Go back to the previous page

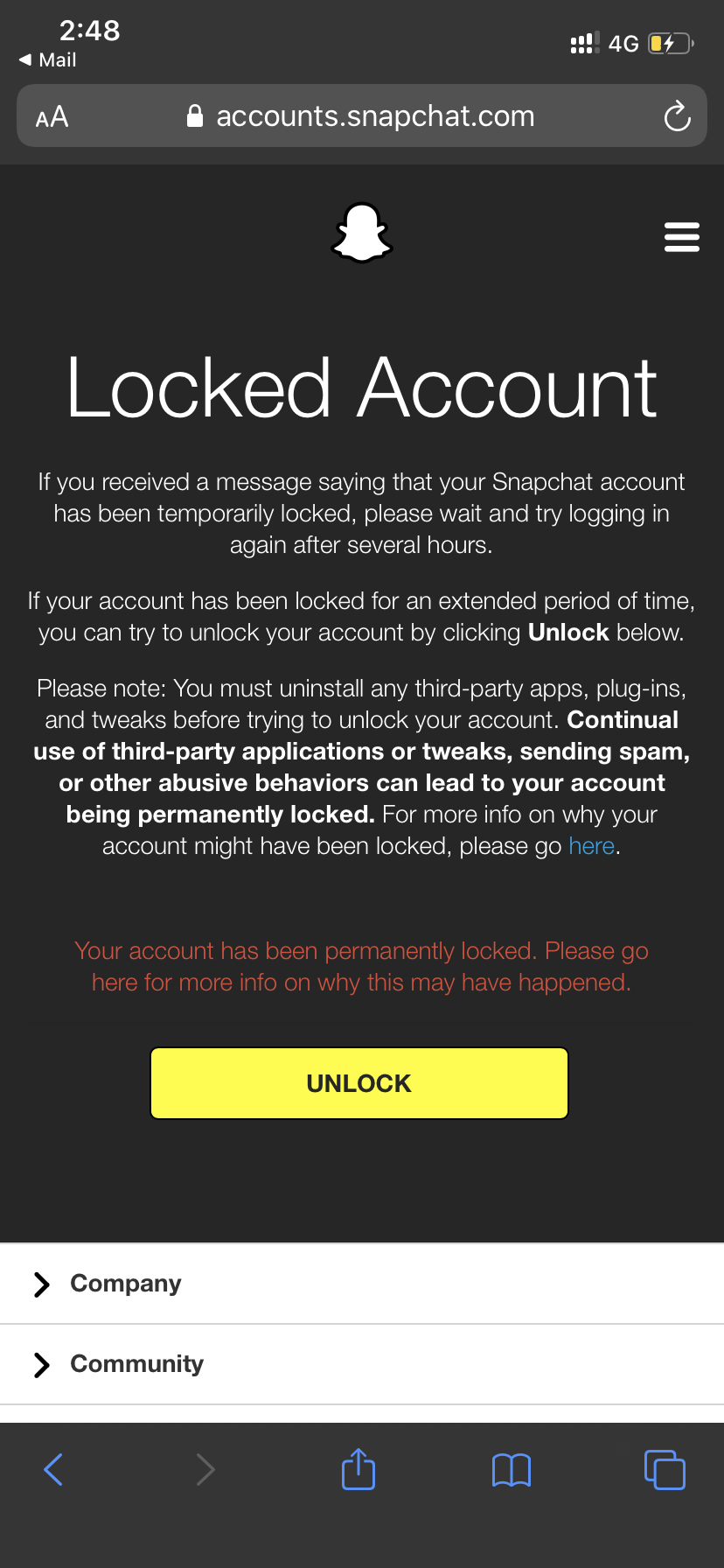[53, 1469]
